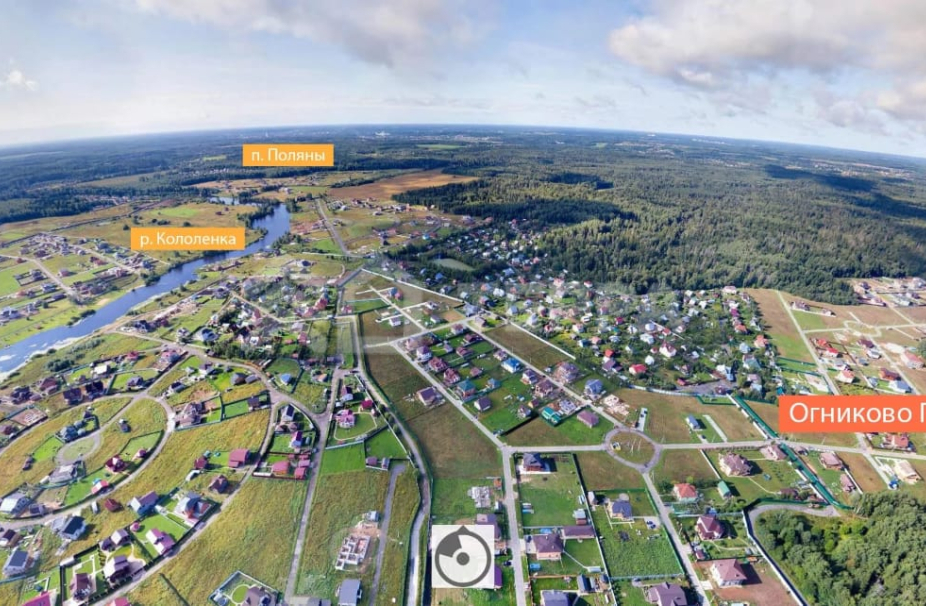Select the п. Поляны location label
This screenshot has width=926, height=606.
[x=288, y=155]
